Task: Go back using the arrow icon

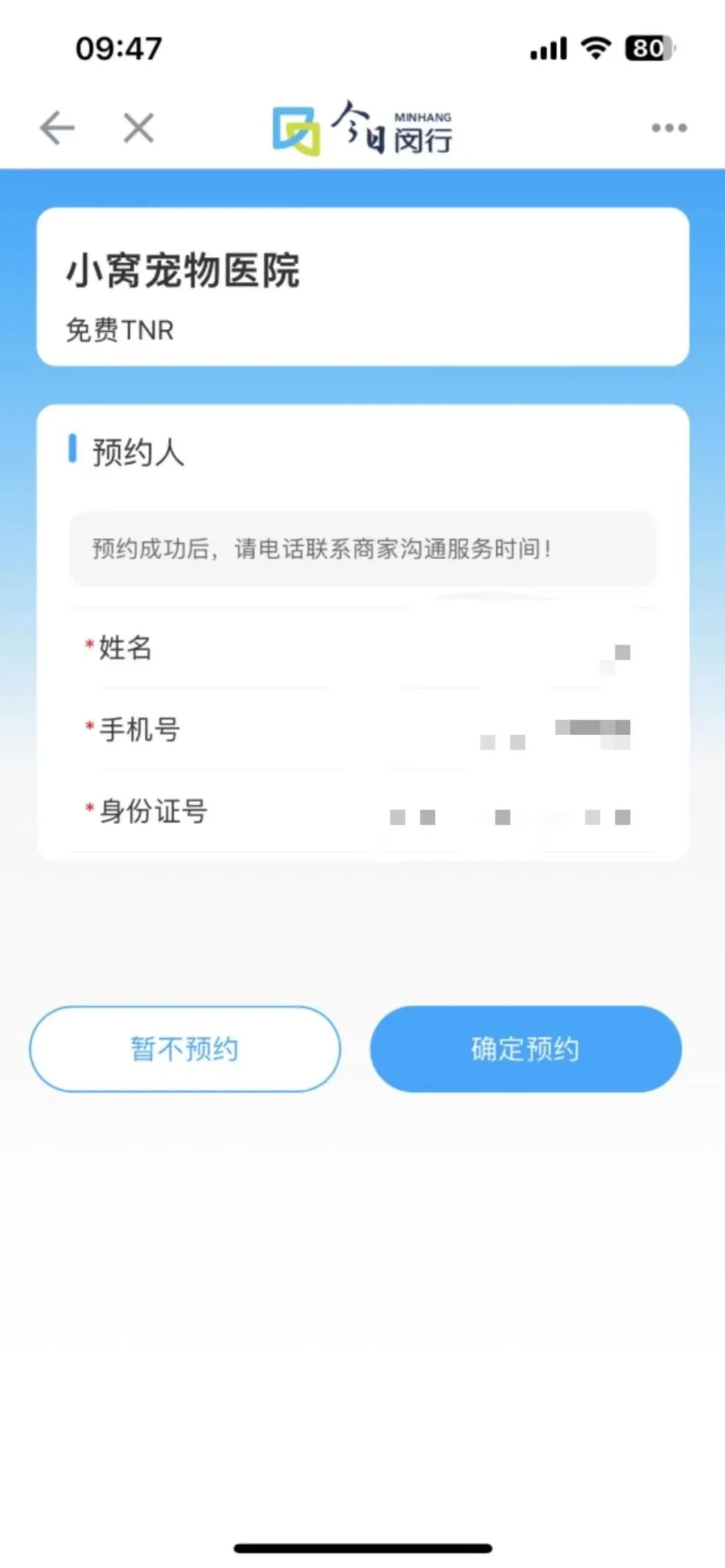Action: coord(57,128)
